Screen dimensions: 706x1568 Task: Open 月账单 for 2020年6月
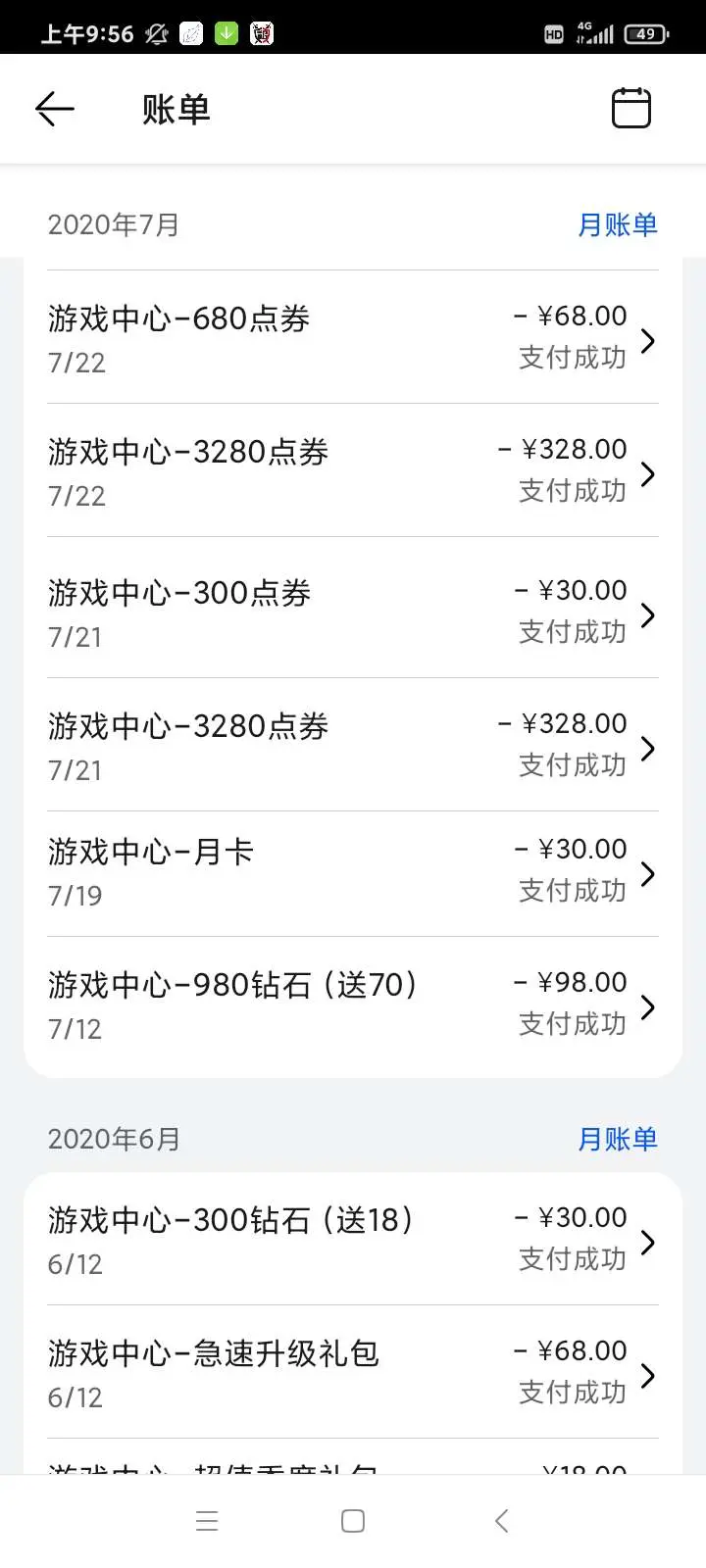click(x=617, y=1139)
